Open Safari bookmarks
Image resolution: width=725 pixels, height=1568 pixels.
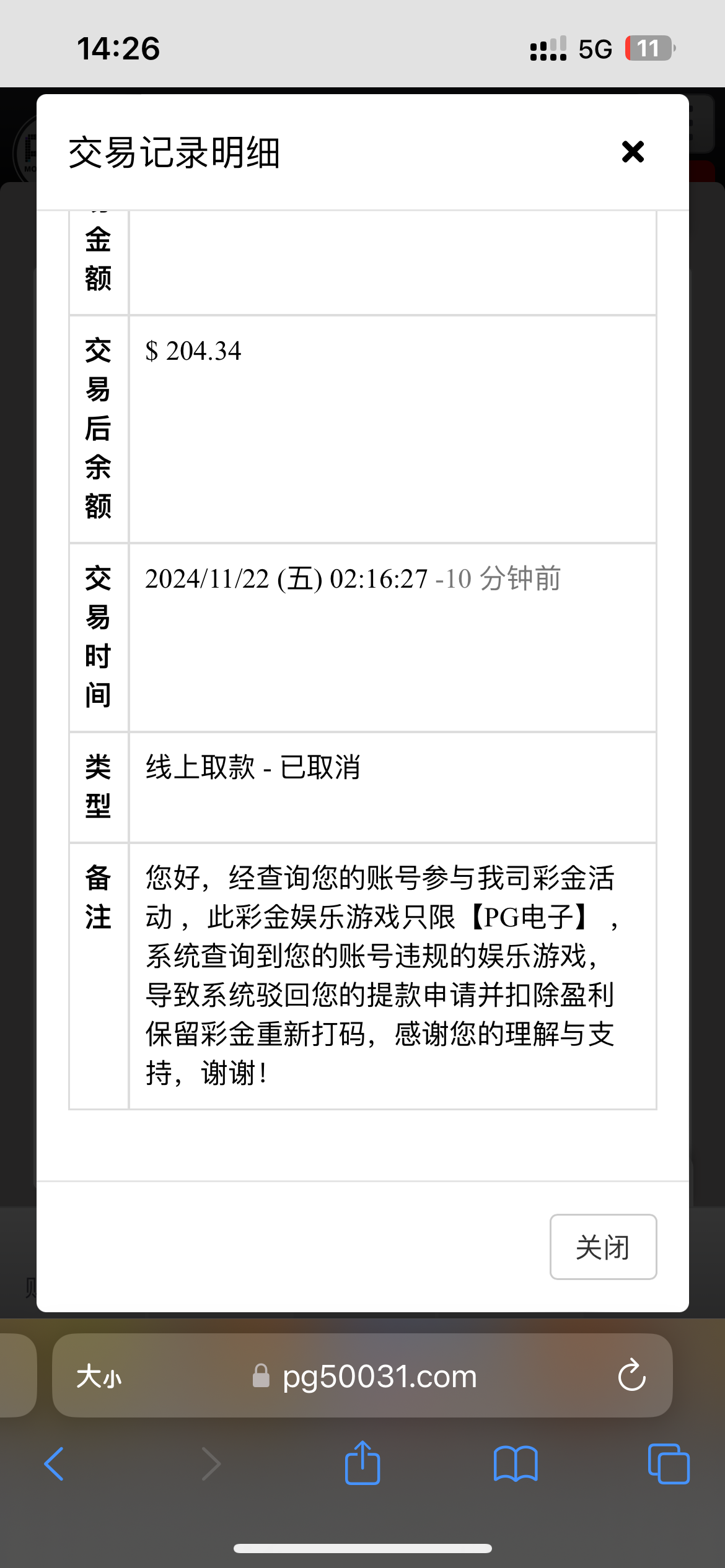pos(516,1464)
